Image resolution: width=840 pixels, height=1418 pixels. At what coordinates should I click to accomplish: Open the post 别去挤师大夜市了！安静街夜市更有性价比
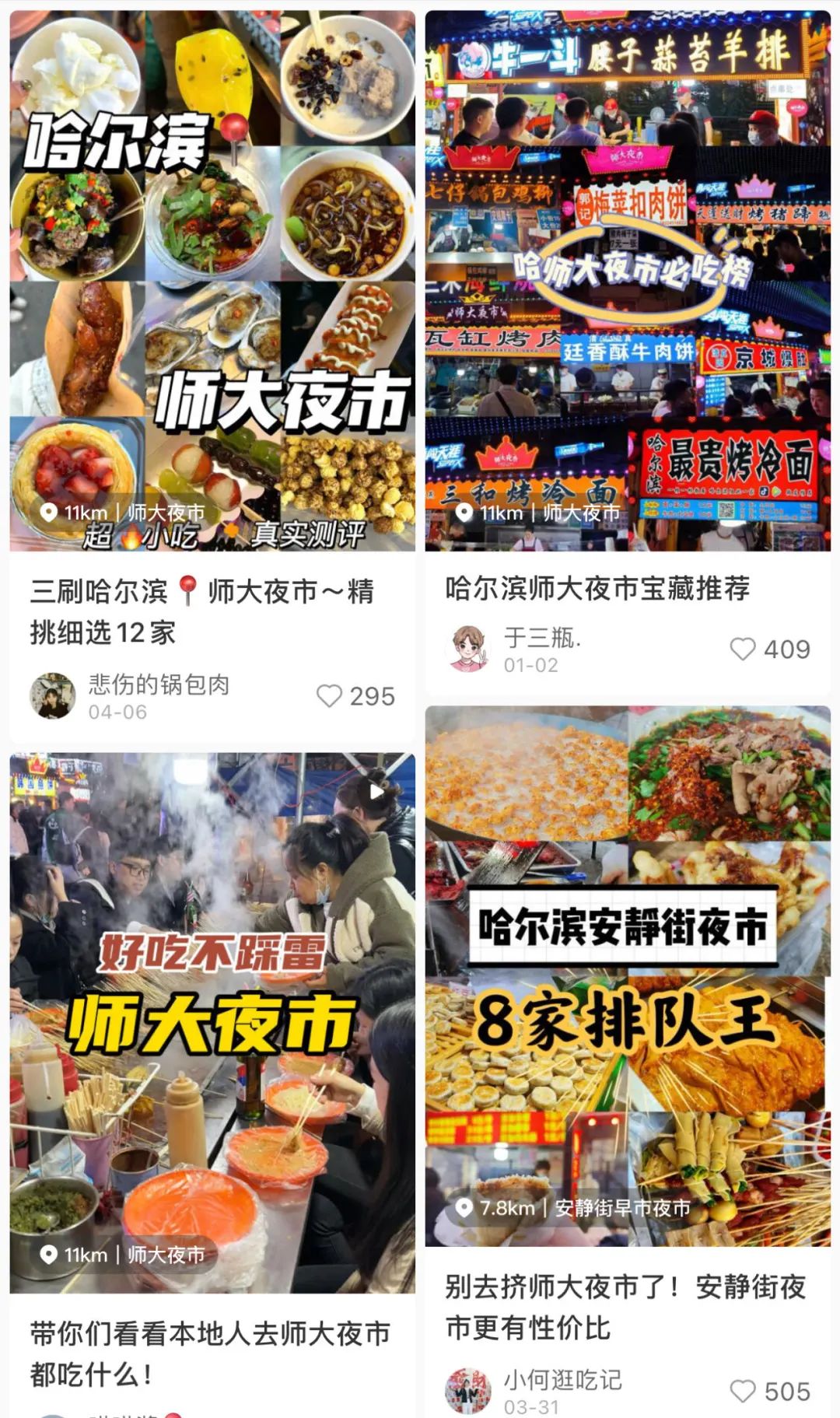(x=625, y=1308)
